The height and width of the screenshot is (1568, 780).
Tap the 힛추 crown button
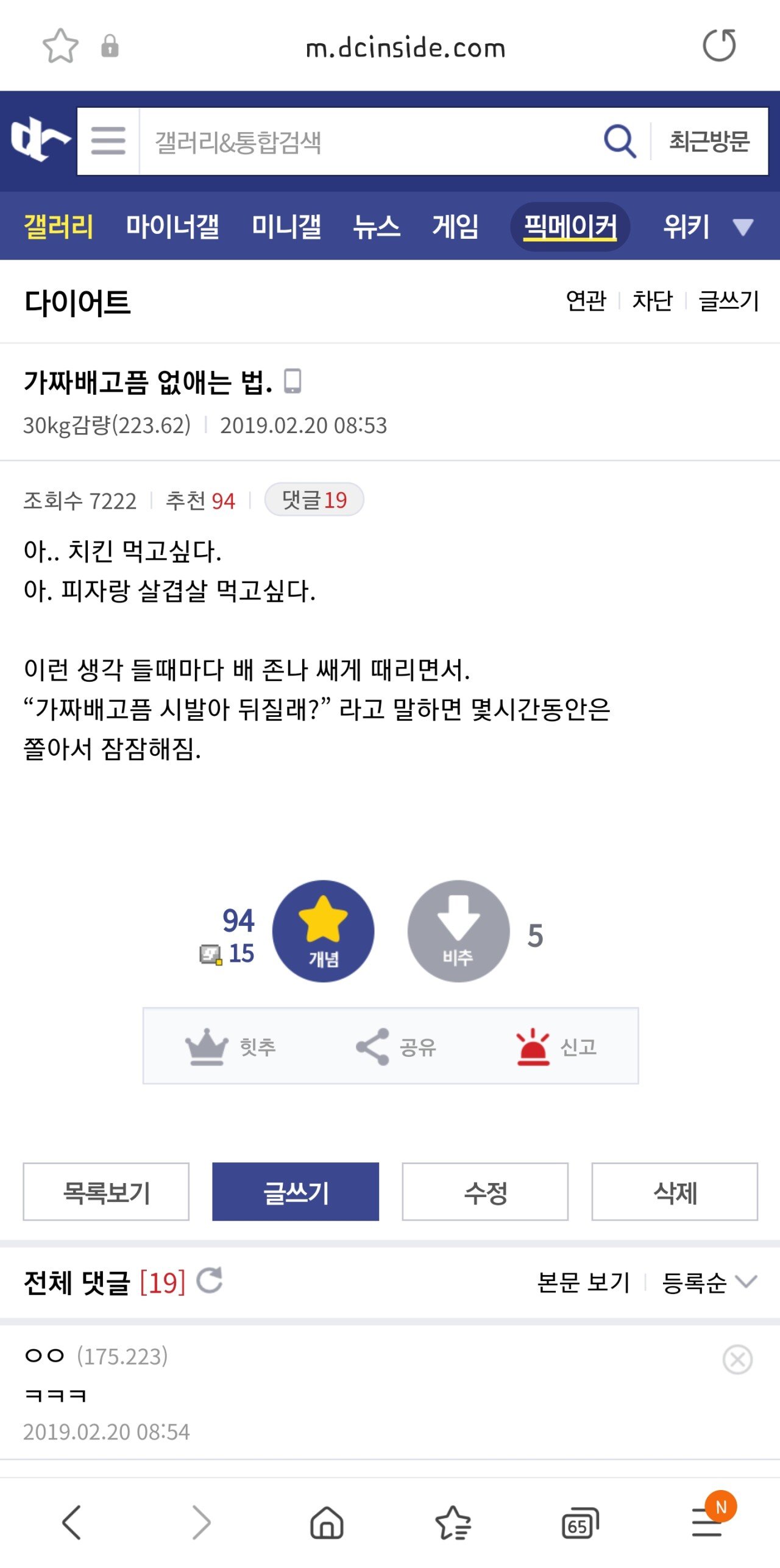230,1047
